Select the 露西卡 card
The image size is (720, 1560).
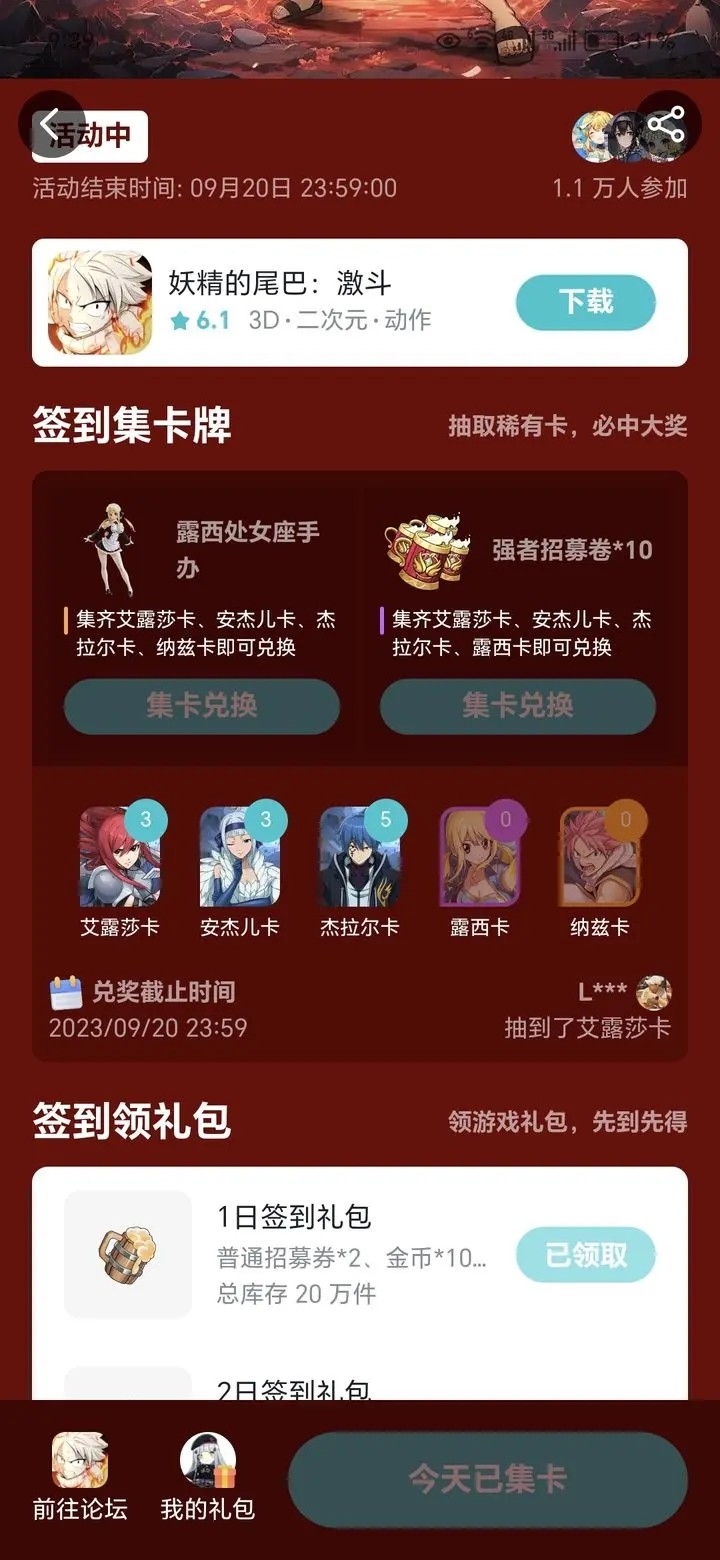[x=480, y=858]
